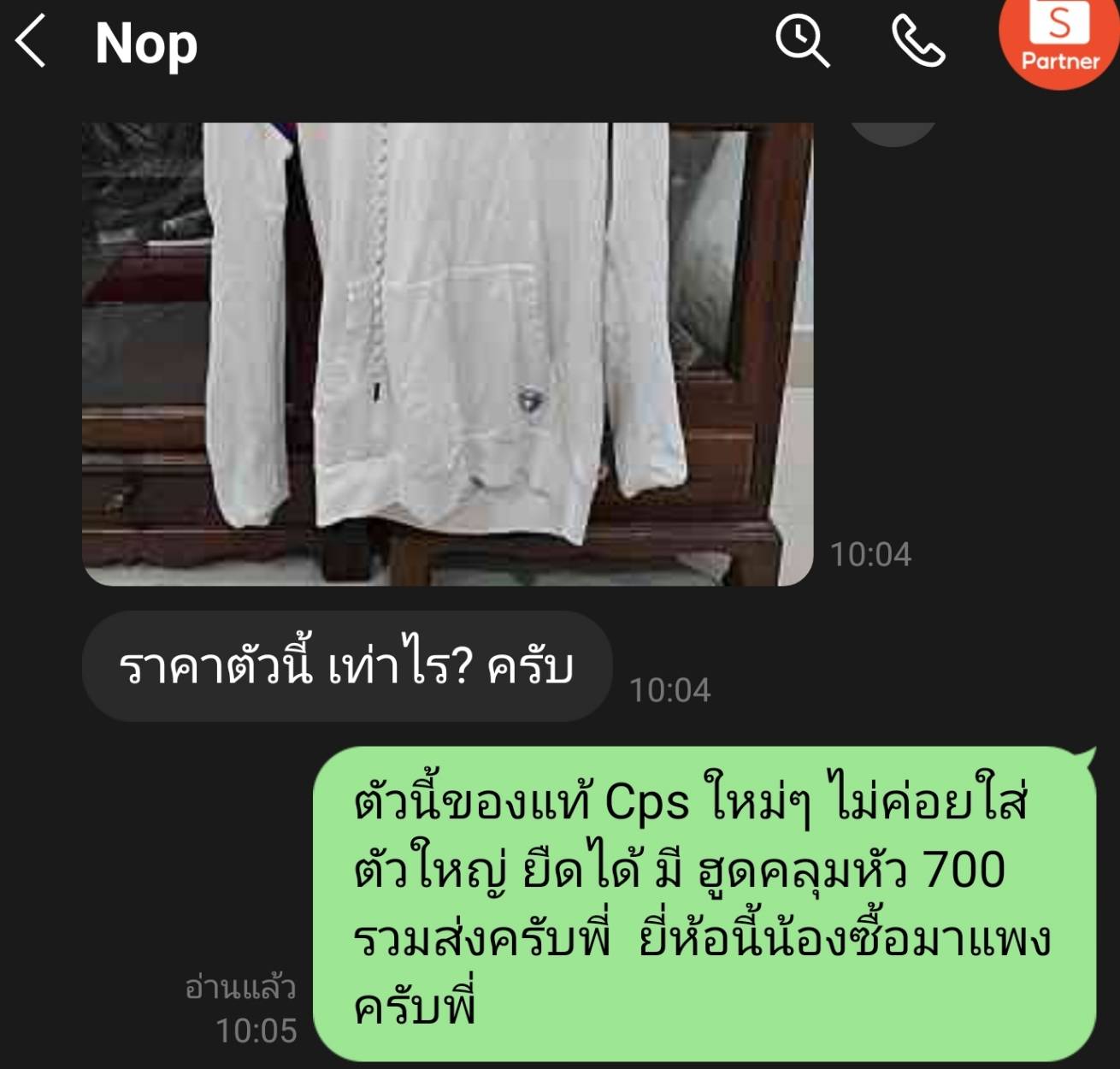Start a voice call with Nop
The width and height of the screenshot is (1120, 1069).
[x=917, y=42]
